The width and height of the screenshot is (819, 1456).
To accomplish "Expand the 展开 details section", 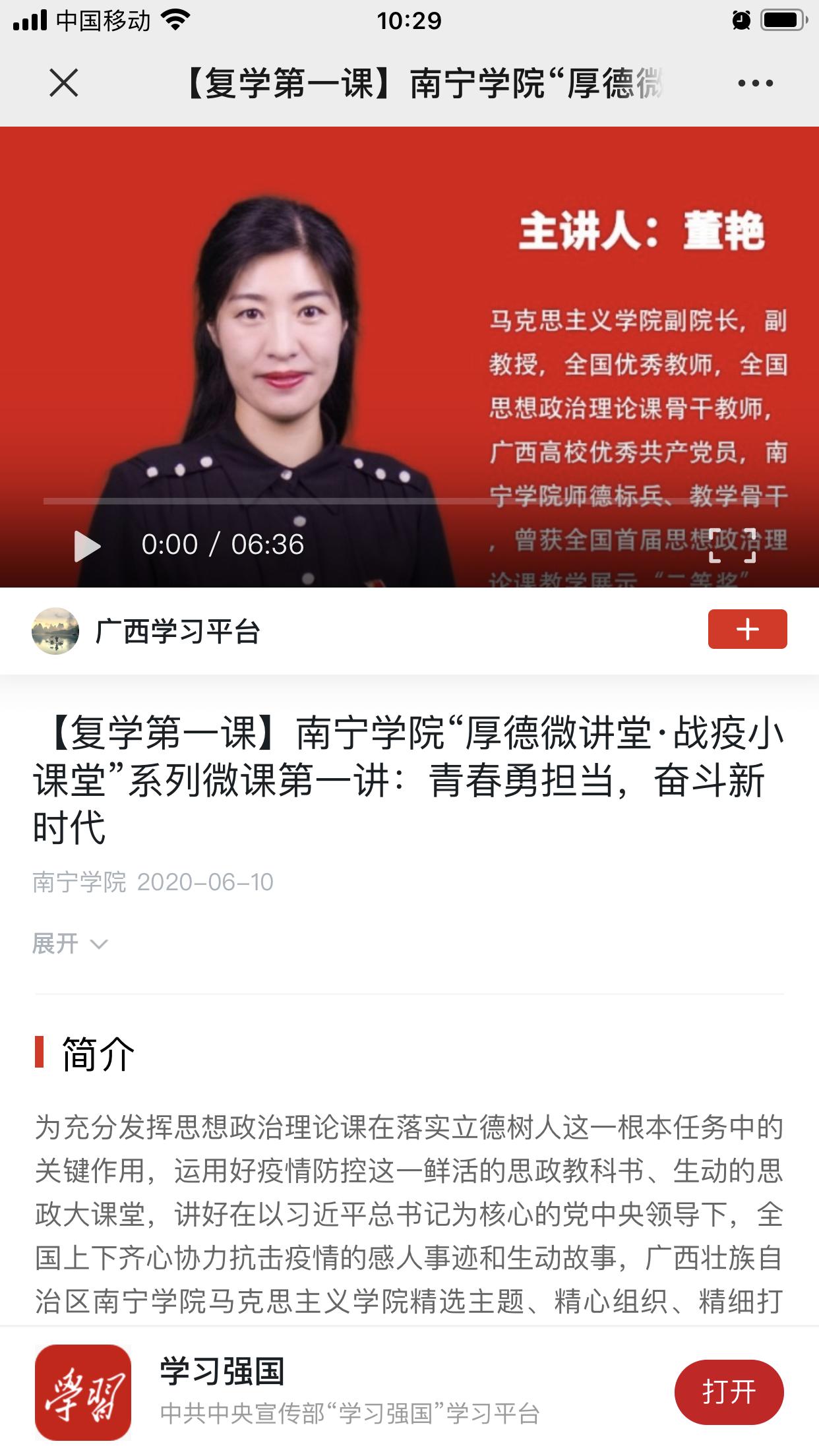I will click(x=70, y=944).
